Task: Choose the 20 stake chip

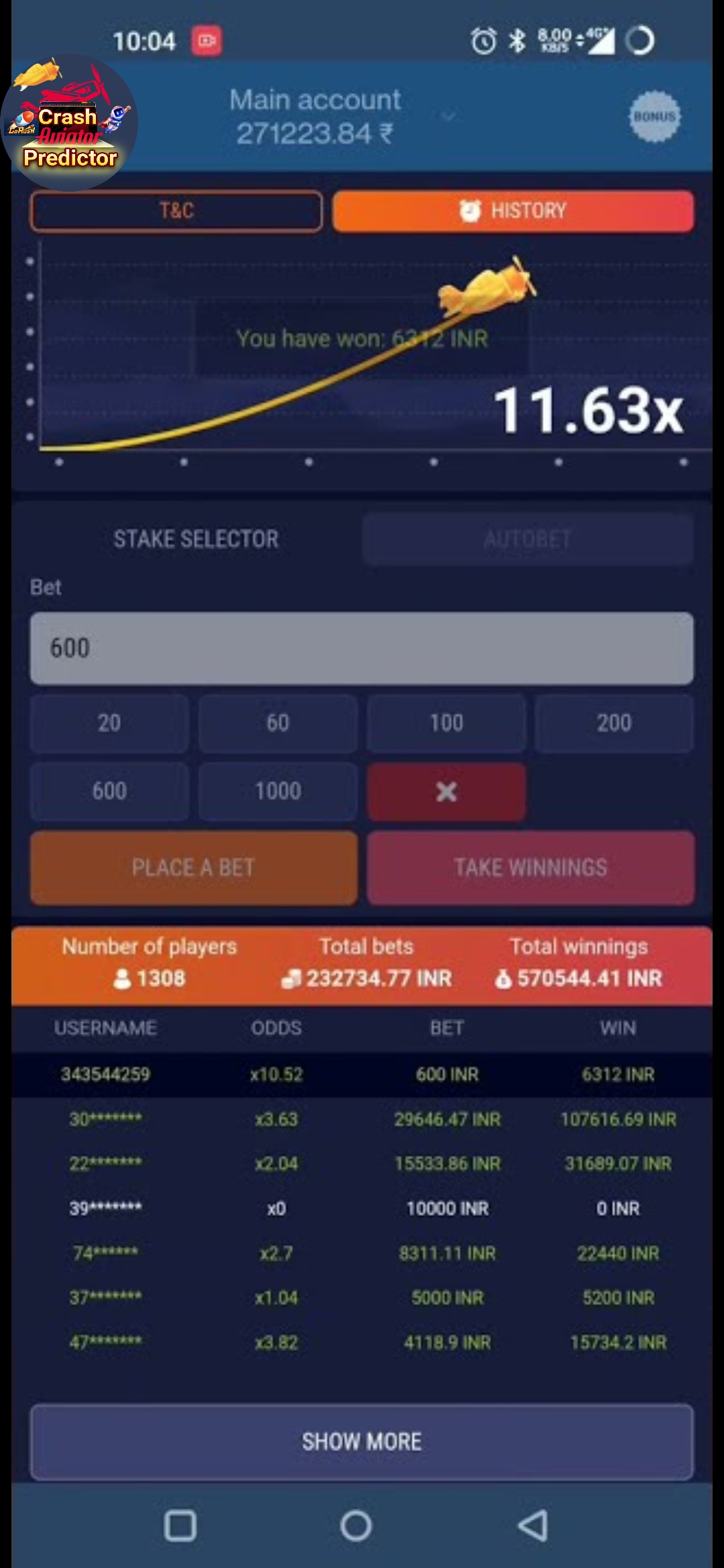Action: tap(109, 723)
